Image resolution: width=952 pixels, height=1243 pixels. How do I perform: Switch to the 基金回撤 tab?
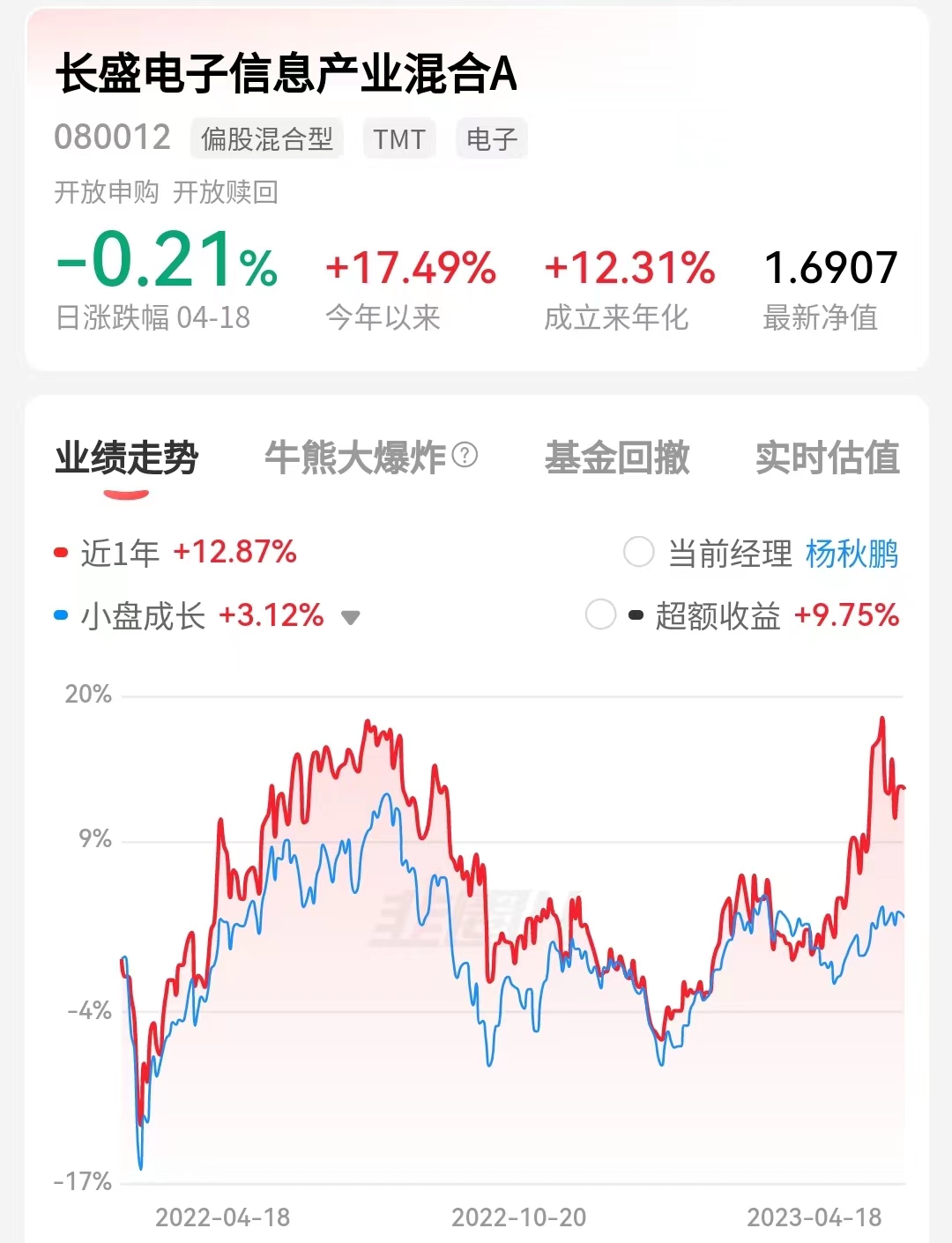click(617, 458)
